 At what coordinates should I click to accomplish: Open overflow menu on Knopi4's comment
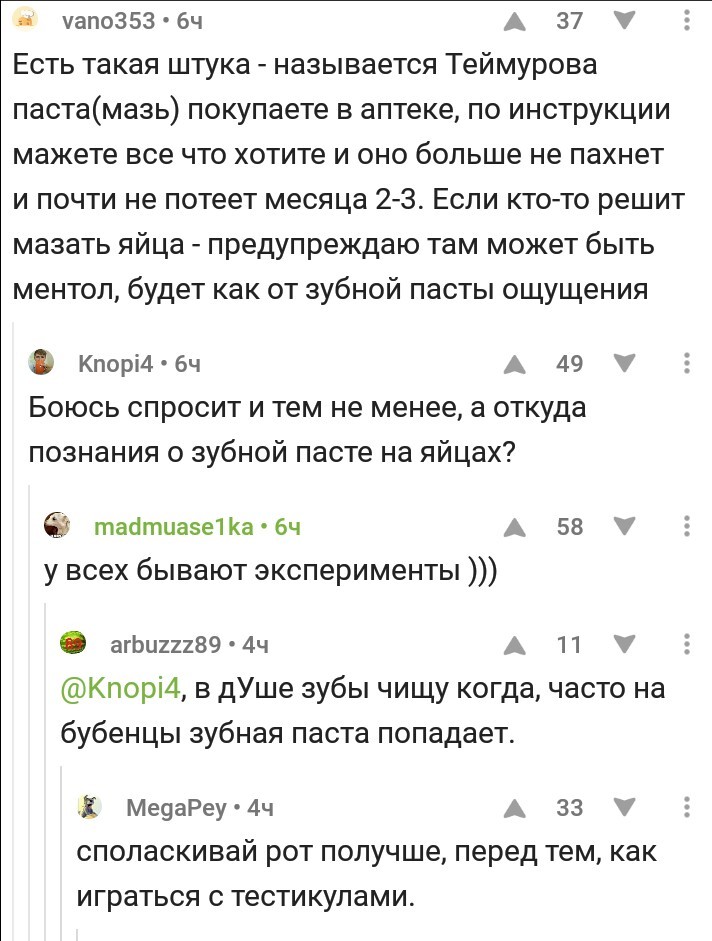(x=687, y=365)
